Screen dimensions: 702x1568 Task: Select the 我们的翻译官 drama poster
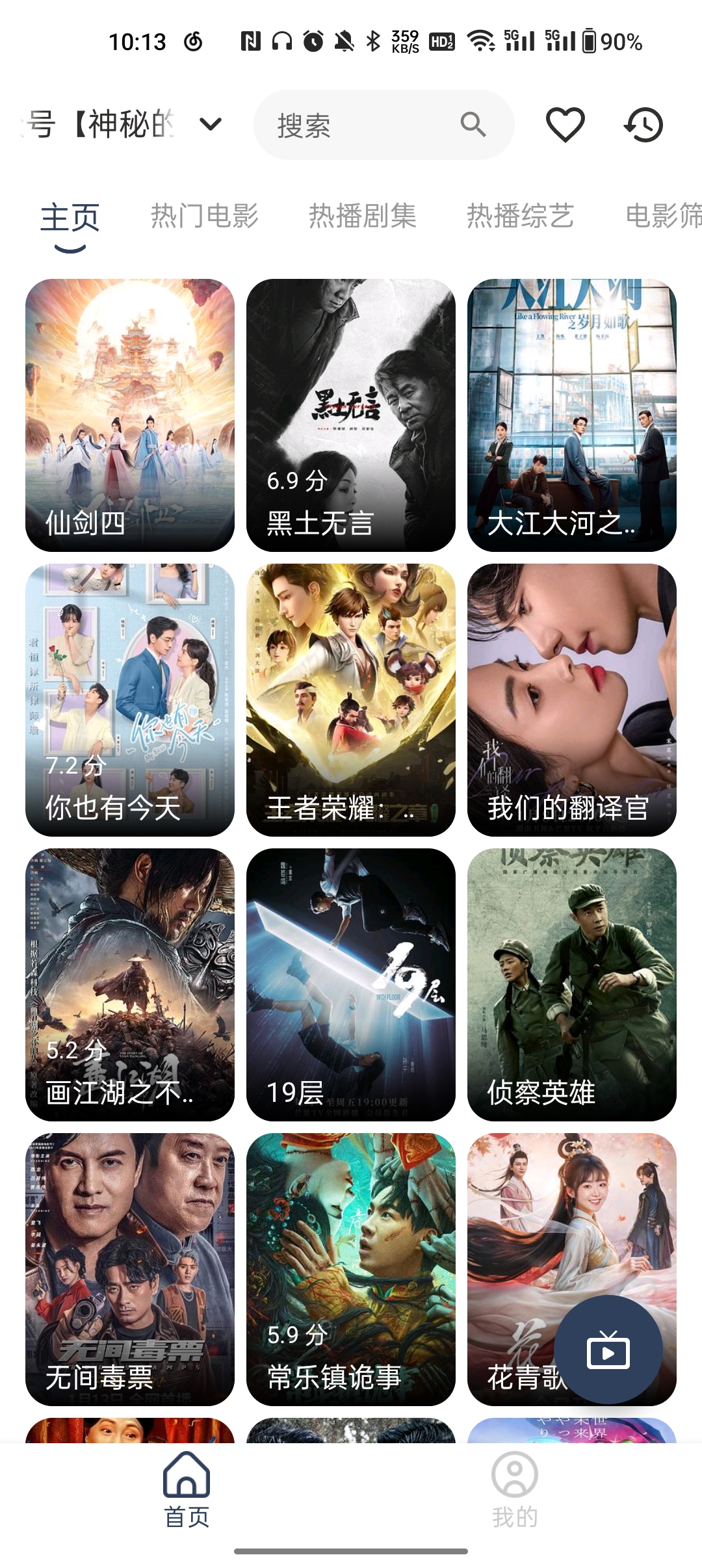(x=572, y=696)
